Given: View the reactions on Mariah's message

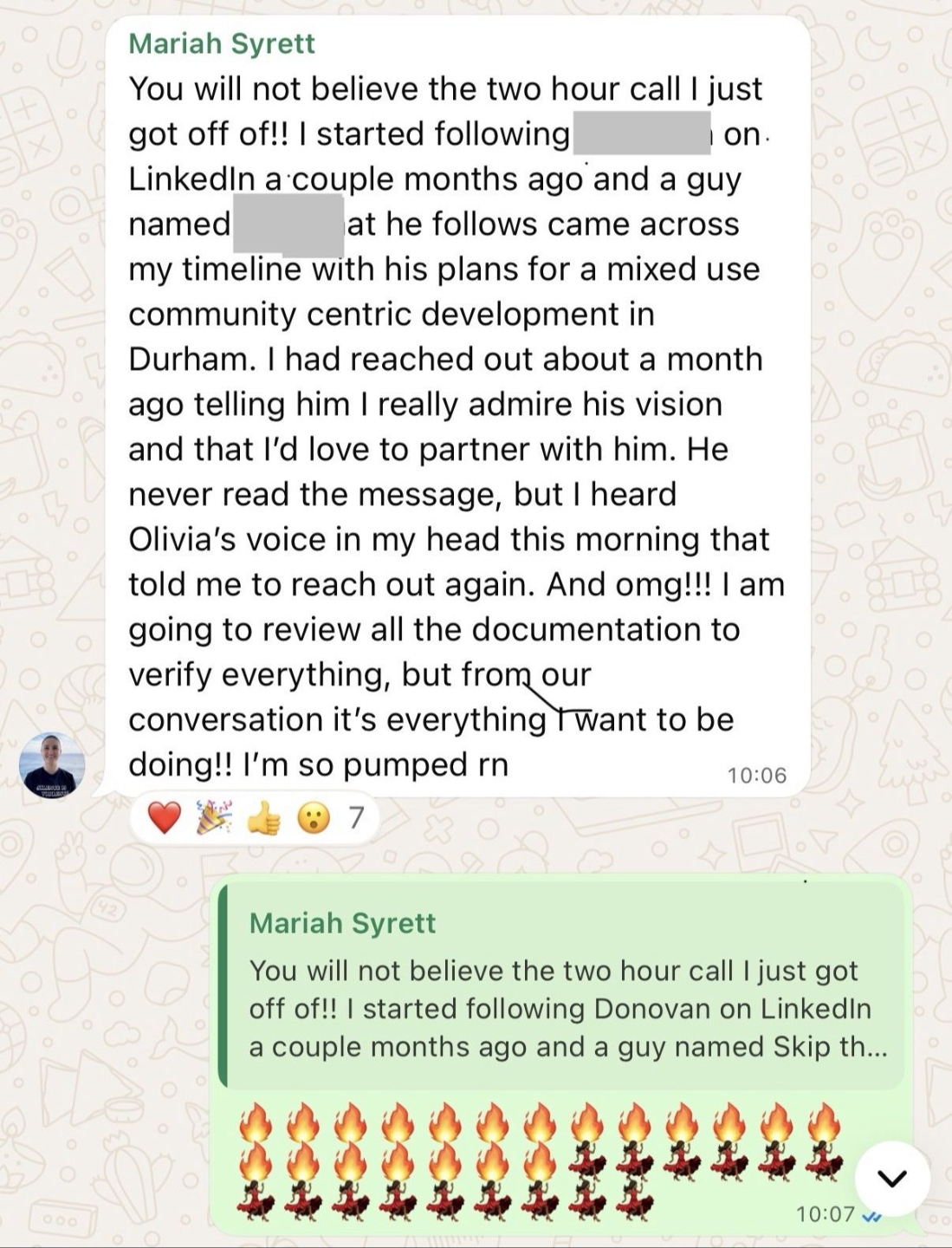Looking at the screenshot, I should [255, 817].
